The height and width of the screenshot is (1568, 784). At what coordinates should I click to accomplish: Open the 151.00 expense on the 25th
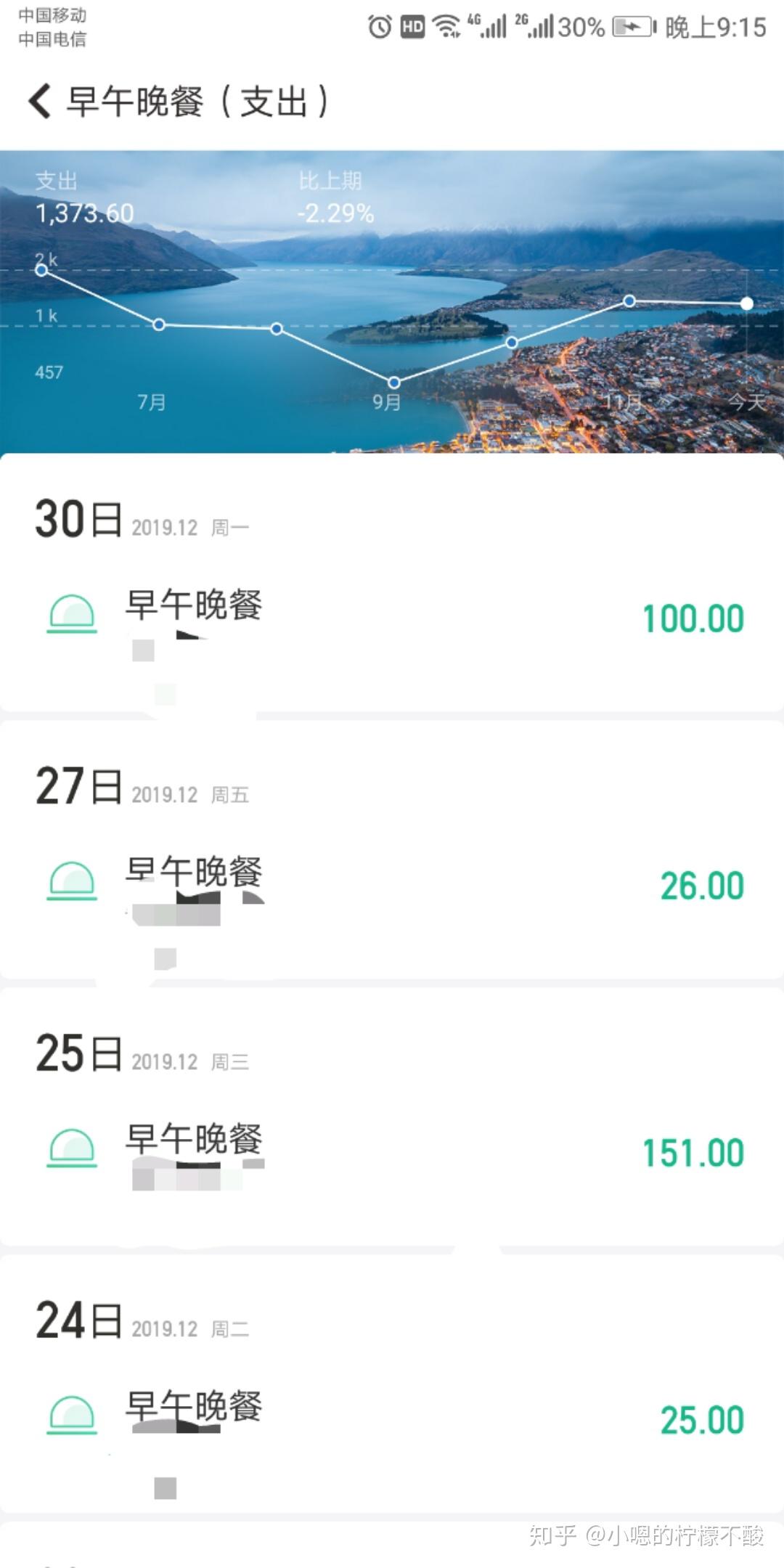[392, 1153]
